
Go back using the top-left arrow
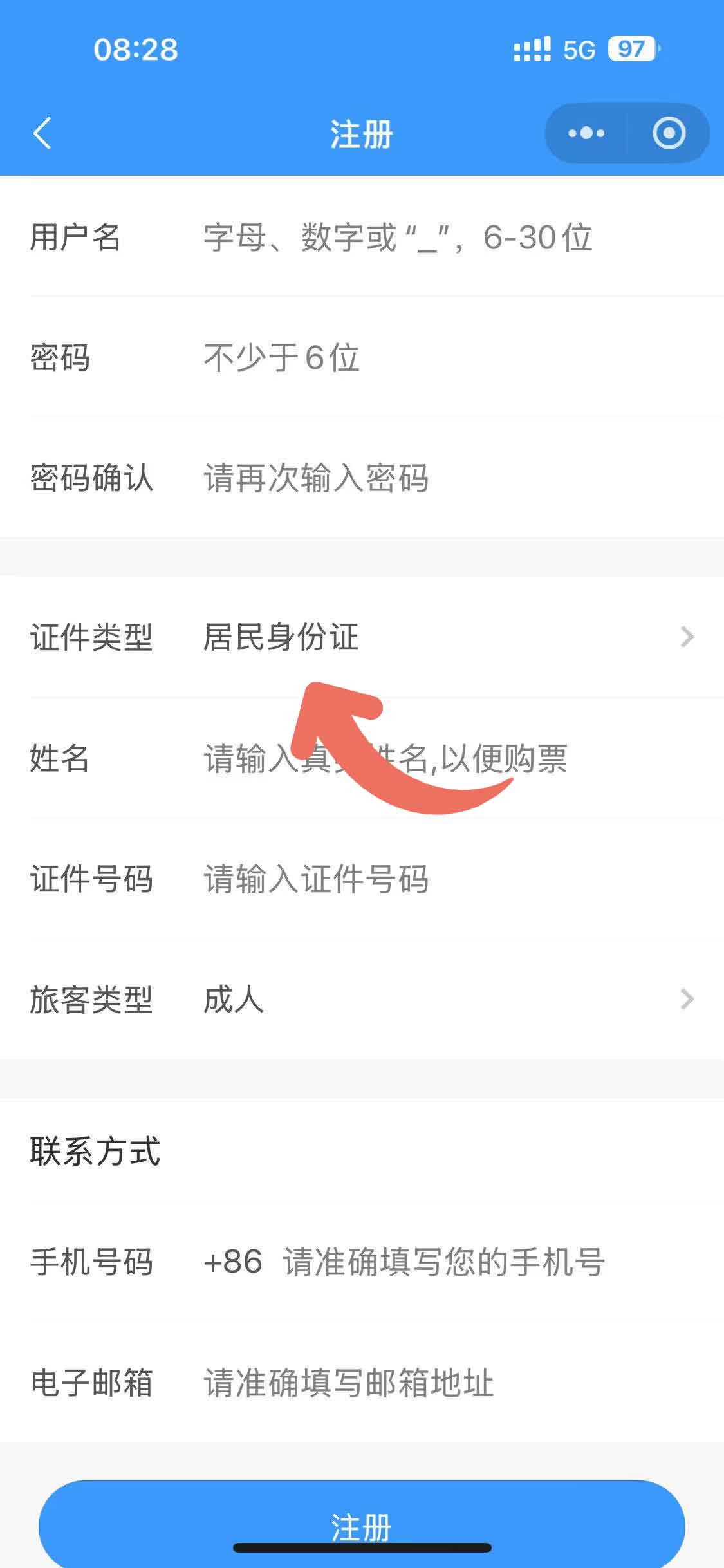(42, 134)
